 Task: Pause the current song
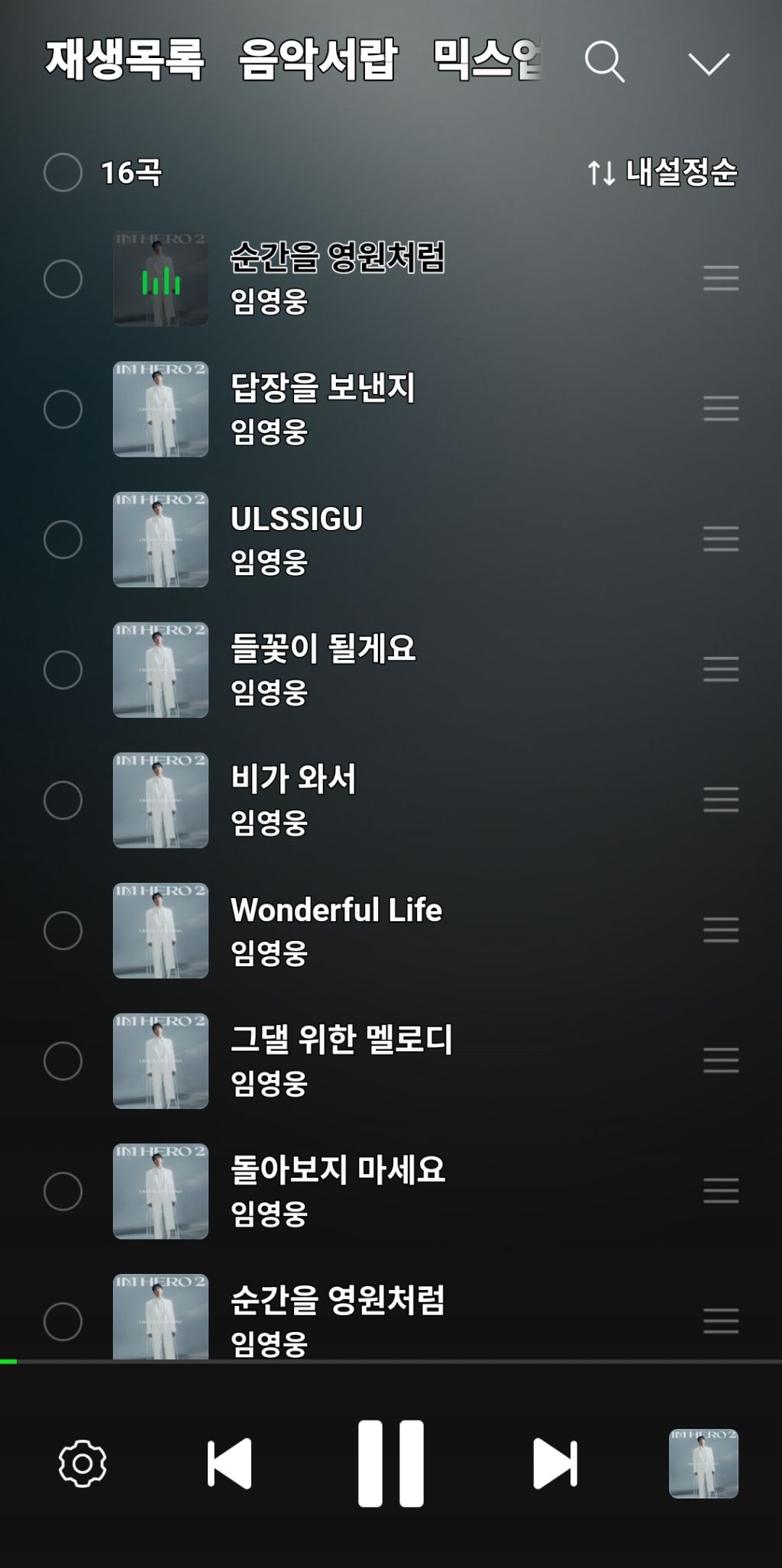pyautogui.click(x=391, y=1463)
